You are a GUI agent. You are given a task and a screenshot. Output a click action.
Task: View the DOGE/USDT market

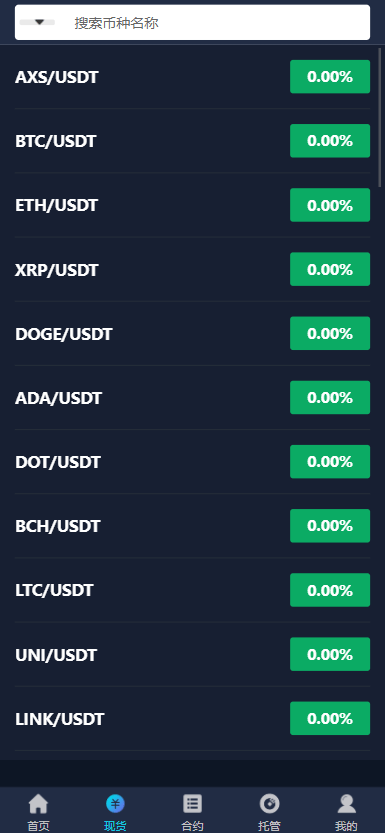pos(192,334)
